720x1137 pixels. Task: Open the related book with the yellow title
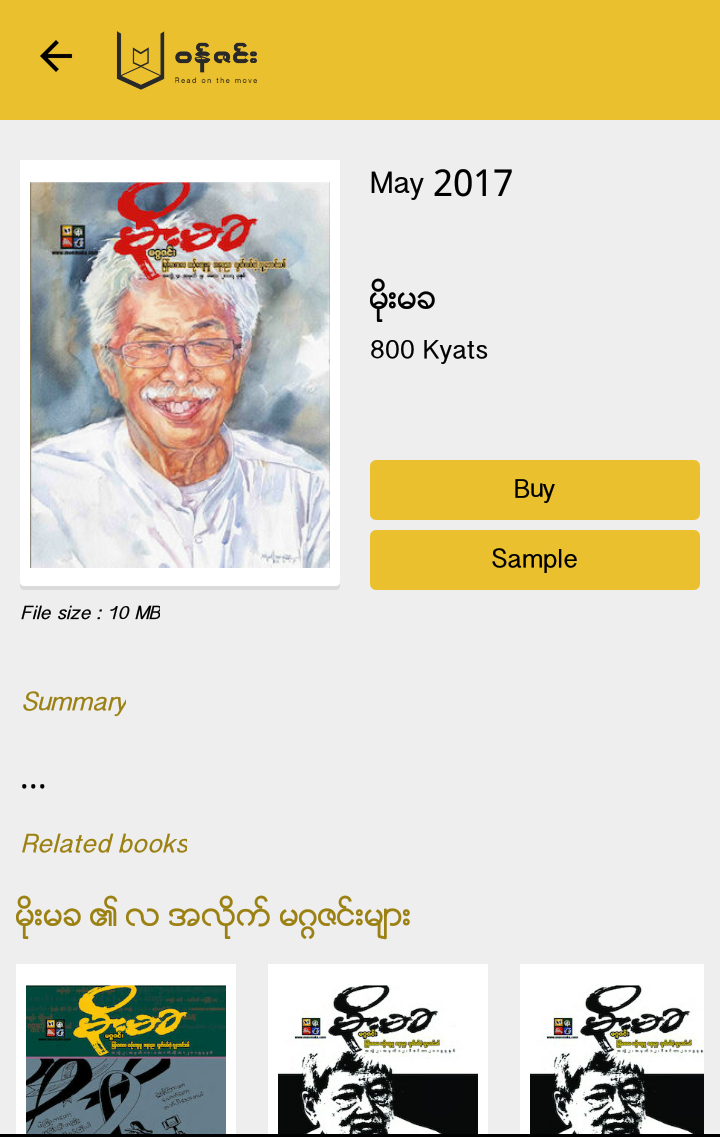point(126,1050)
